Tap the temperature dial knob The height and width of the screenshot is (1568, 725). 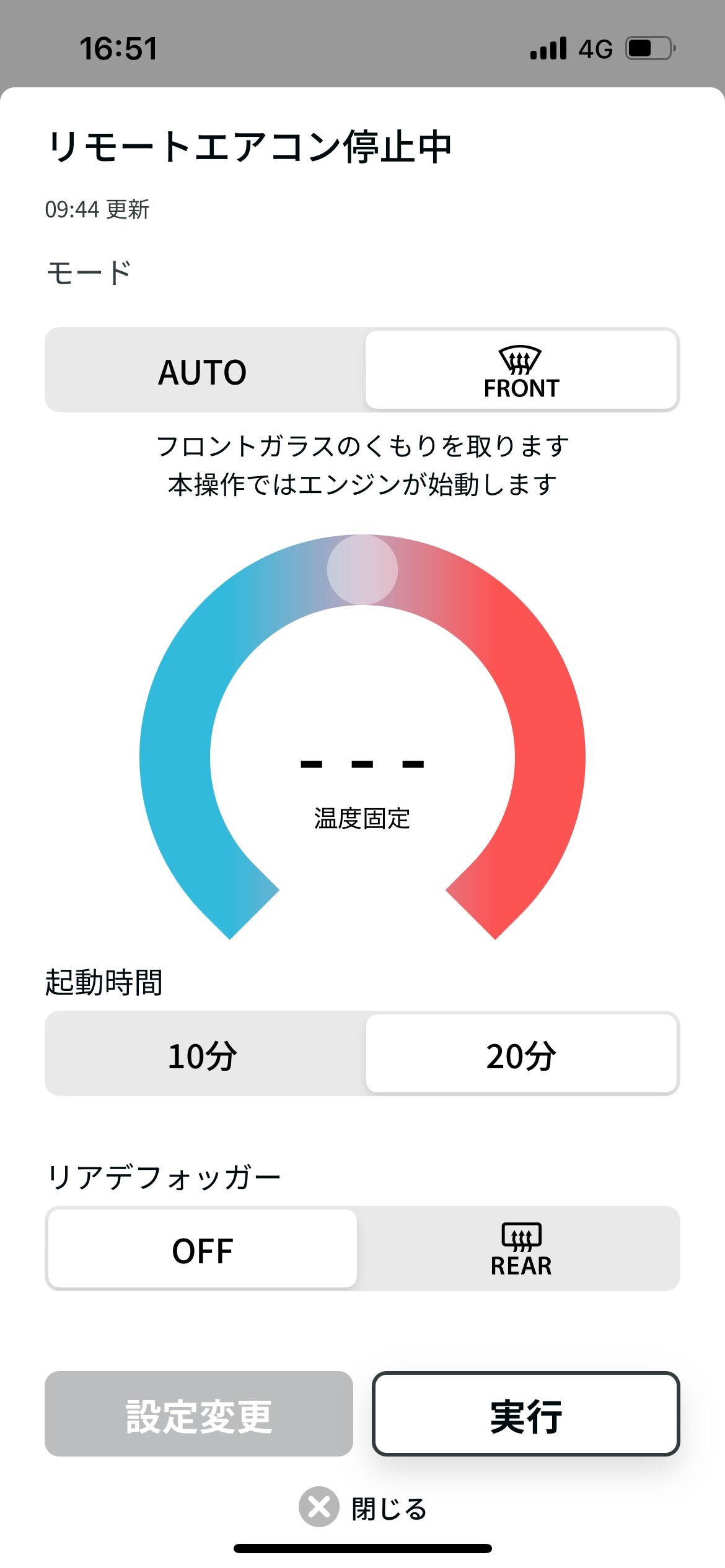tap(362, 570)
